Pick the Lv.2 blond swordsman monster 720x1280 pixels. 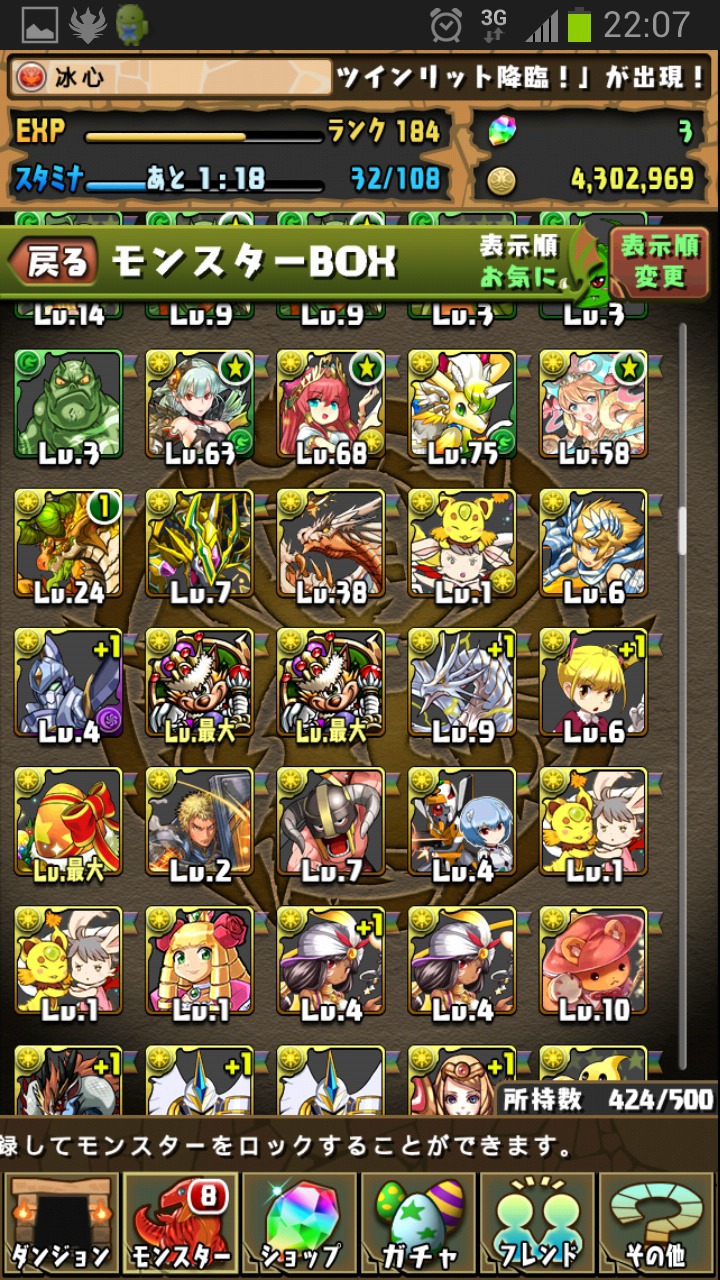[x=200, y=825]
